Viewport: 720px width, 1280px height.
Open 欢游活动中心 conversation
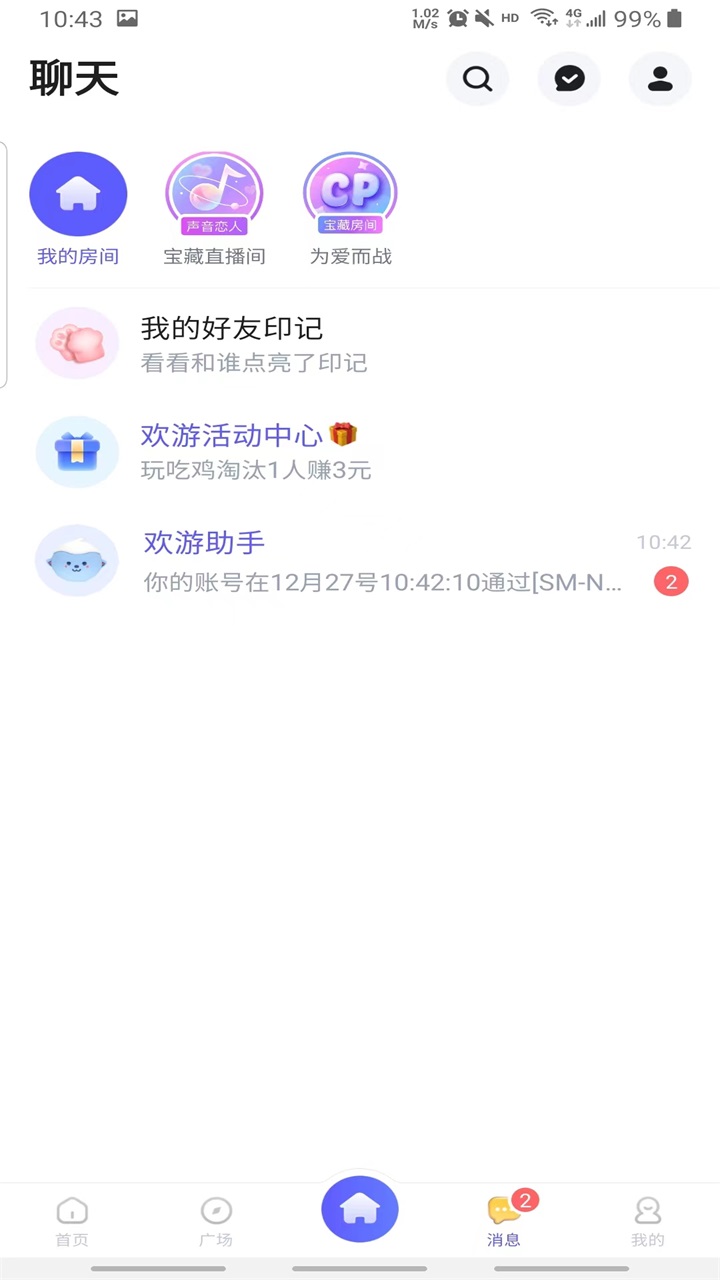360,451
